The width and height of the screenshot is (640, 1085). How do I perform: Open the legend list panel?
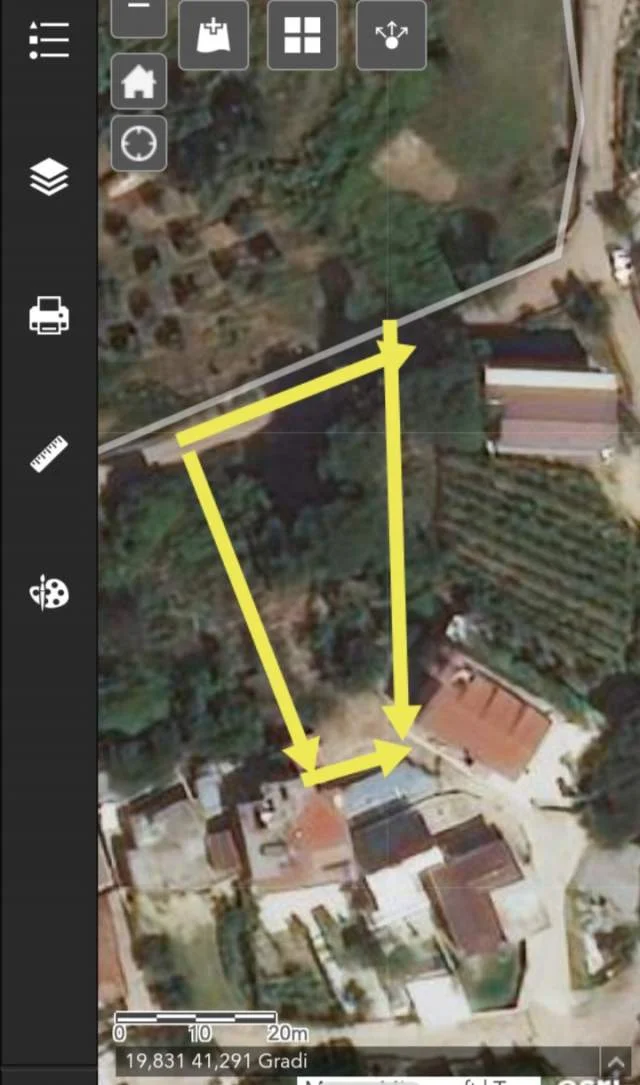tap(48, 40)
